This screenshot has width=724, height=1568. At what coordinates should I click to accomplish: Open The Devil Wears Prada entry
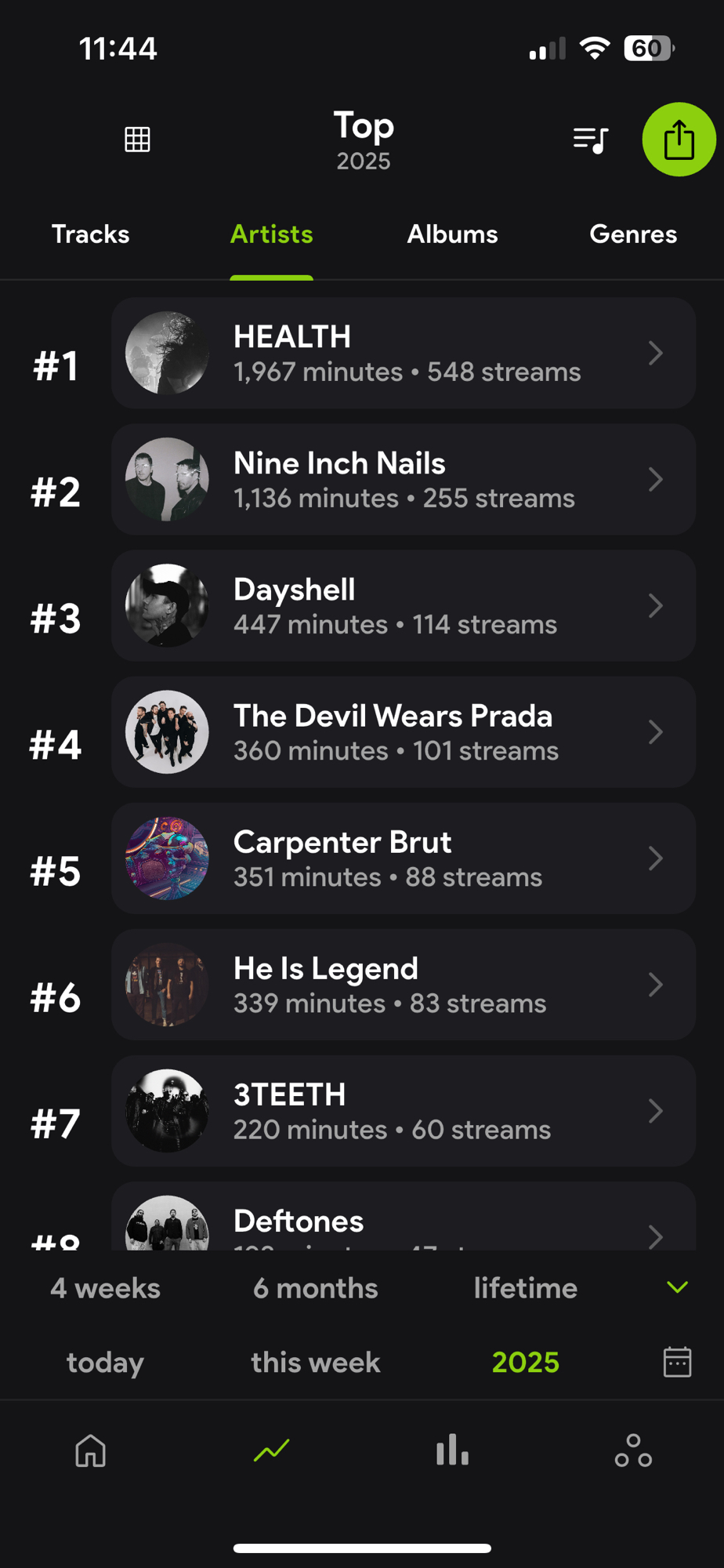[403, 731]
